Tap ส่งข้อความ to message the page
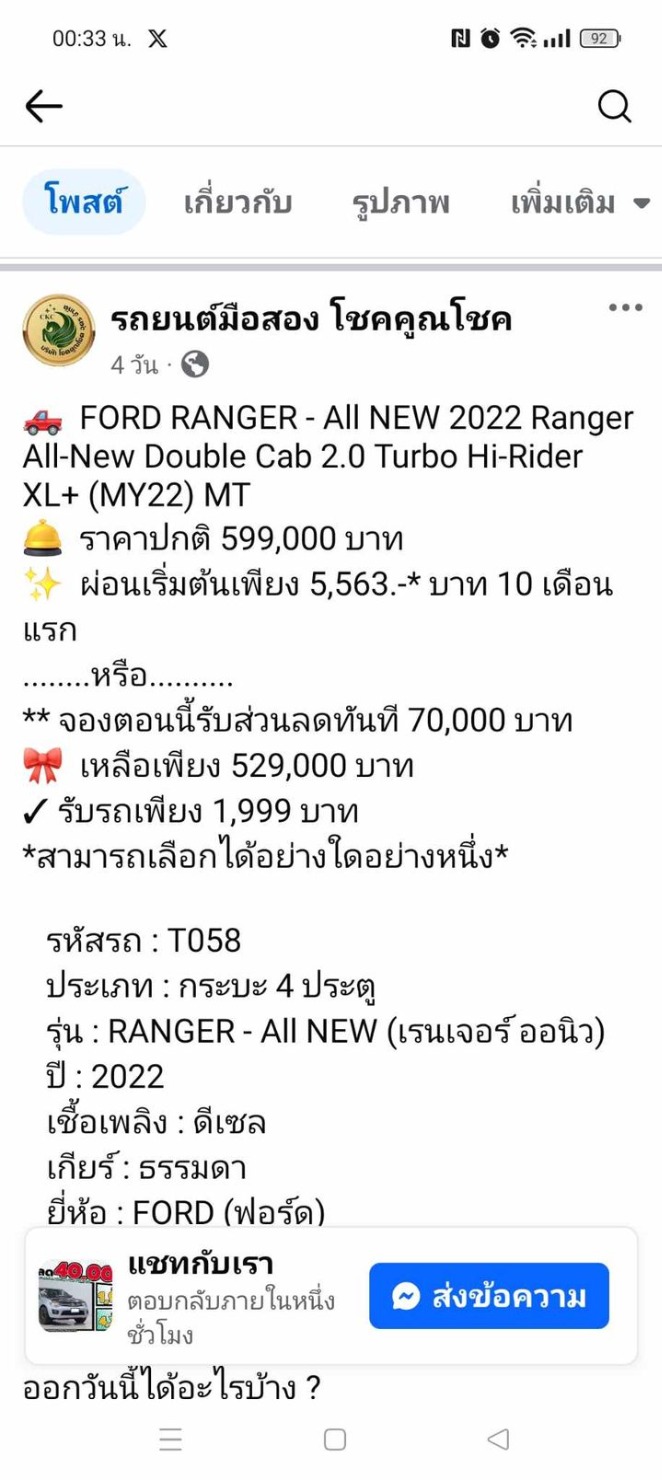The height and width of the screenshot is (1480, 662). [489, 1296]
